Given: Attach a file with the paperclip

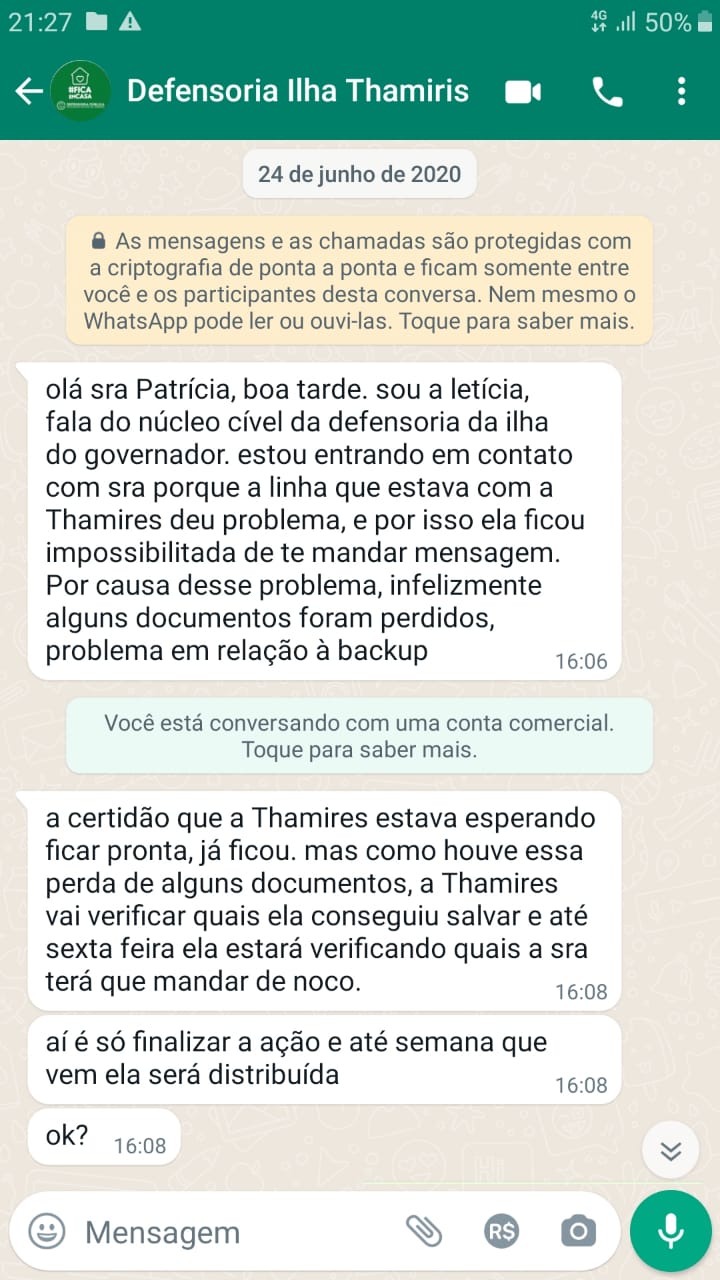Looking at the screenshot, I should (424, 1231).
